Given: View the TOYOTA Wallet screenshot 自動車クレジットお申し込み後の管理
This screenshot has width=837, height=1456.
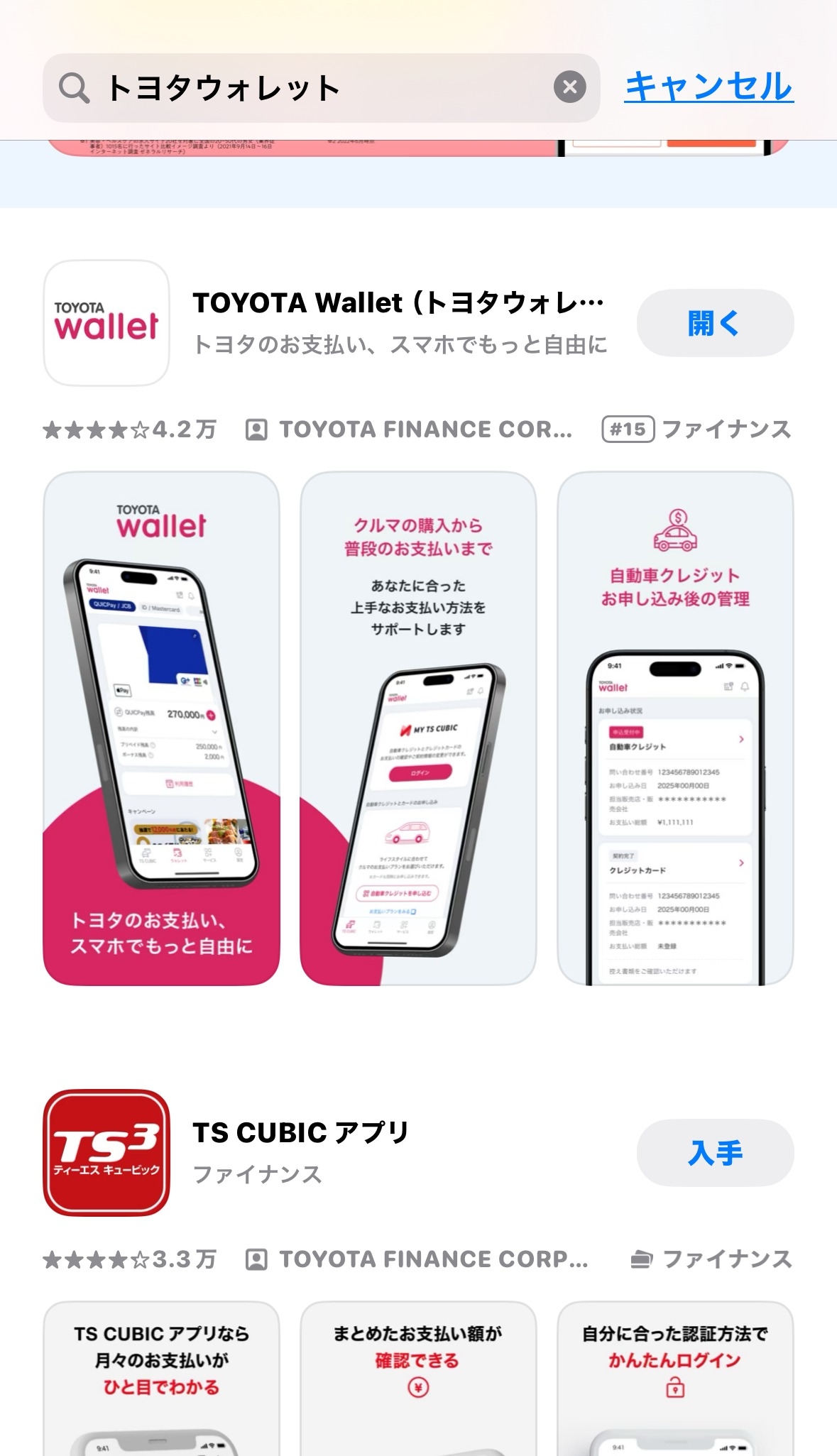Looking at the screenshot, I should click(675, 728).
